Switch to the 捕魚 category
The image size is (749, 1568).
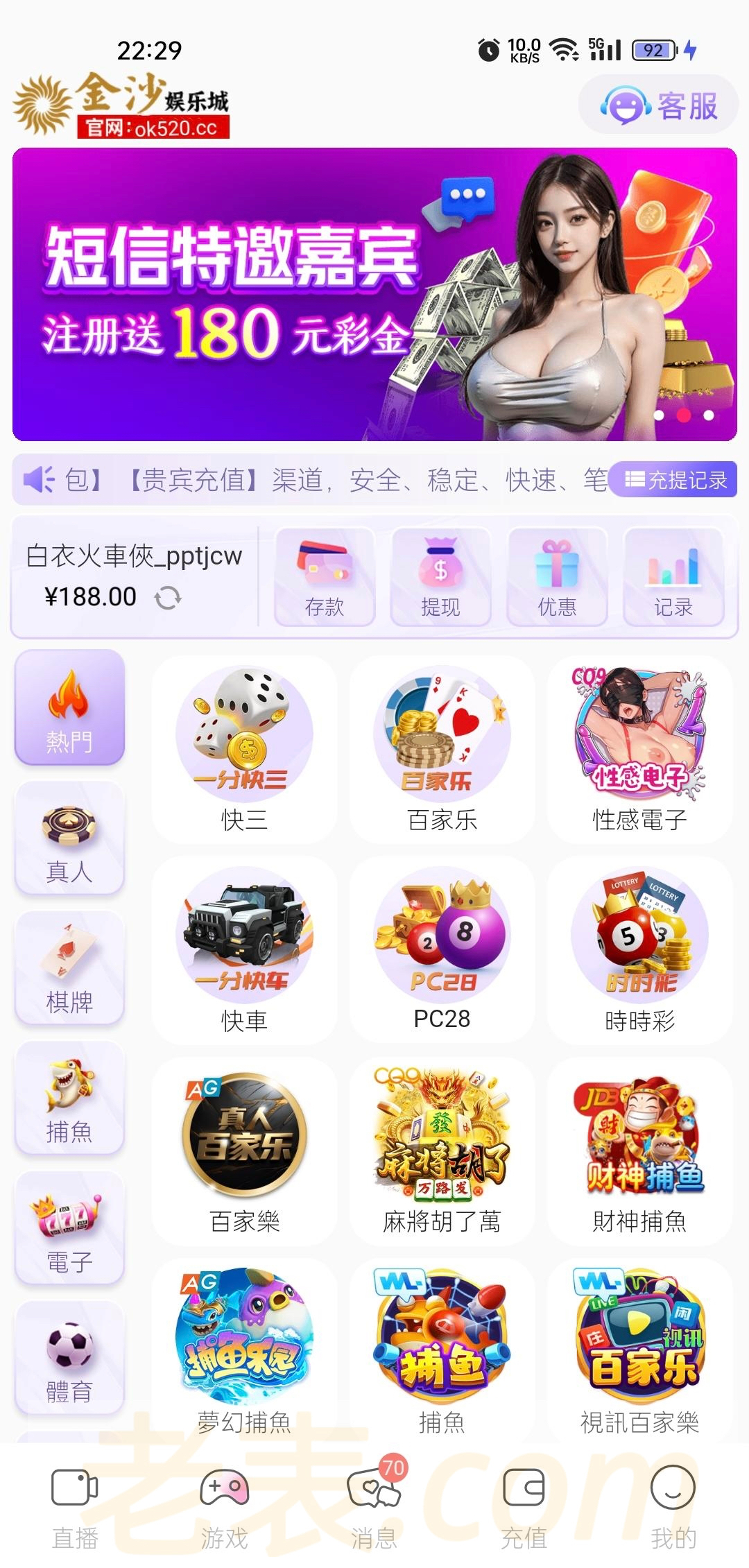click(69, 1098)
